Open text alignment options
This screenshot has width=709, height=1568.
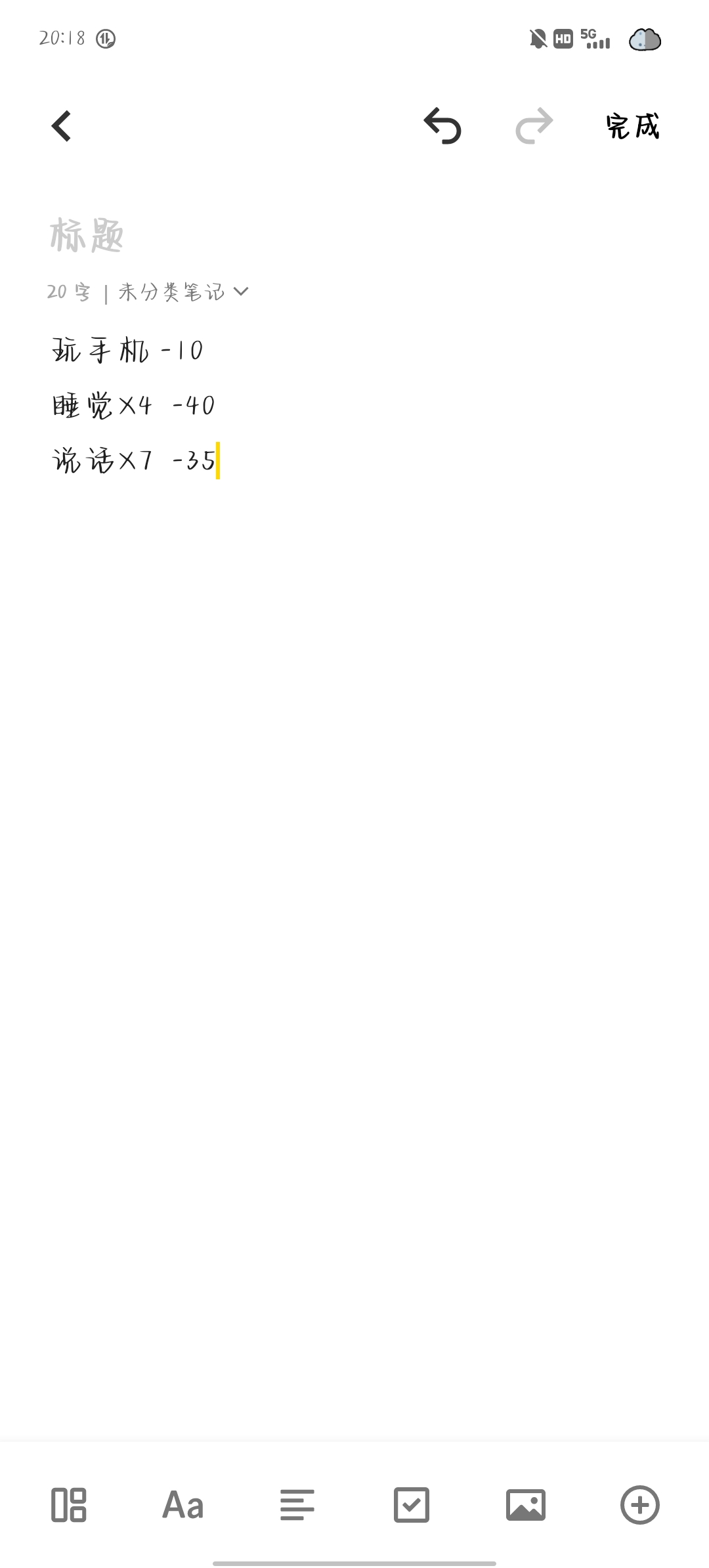pyautogui.click(x=297, y=1504)
